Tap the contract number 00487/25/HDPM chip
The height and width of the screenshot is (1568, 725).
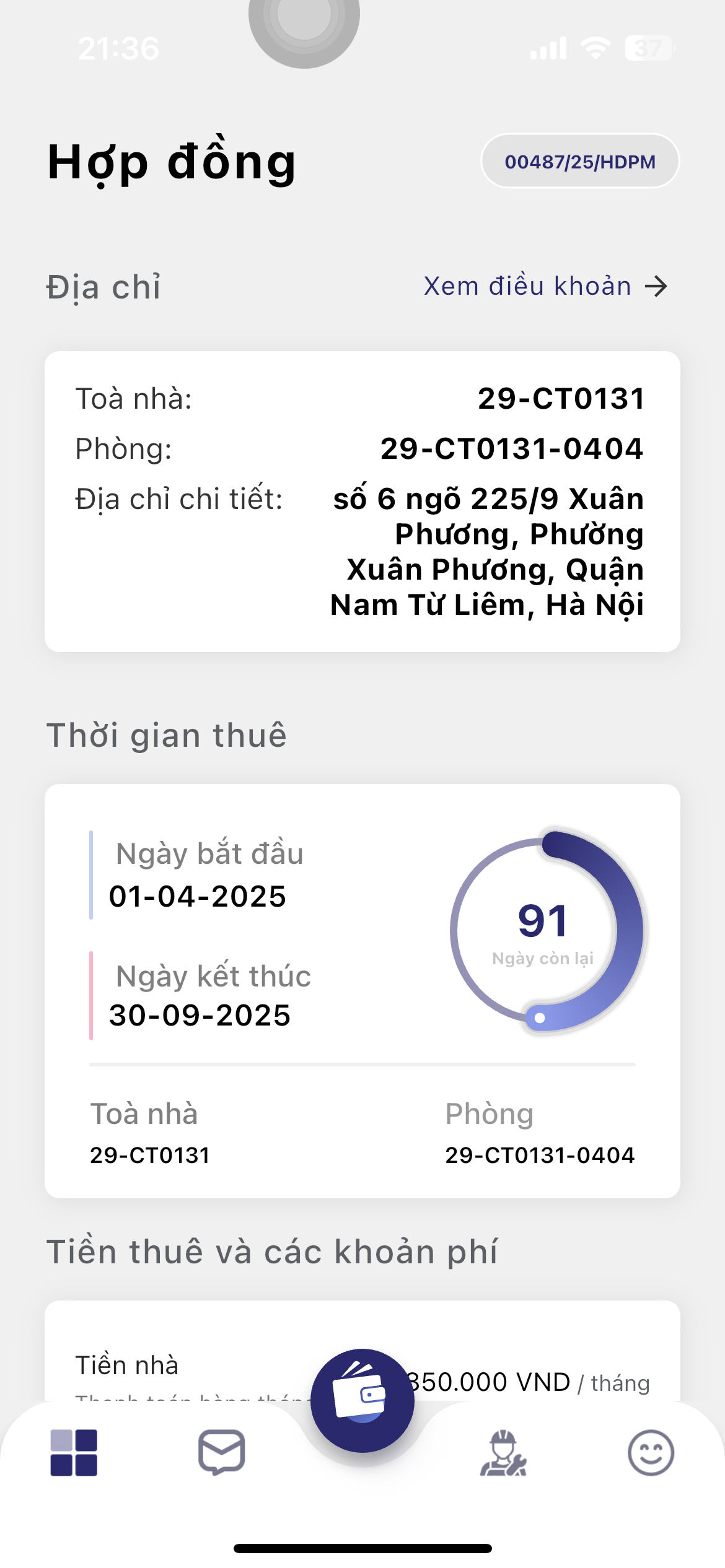tap(579, 162)
